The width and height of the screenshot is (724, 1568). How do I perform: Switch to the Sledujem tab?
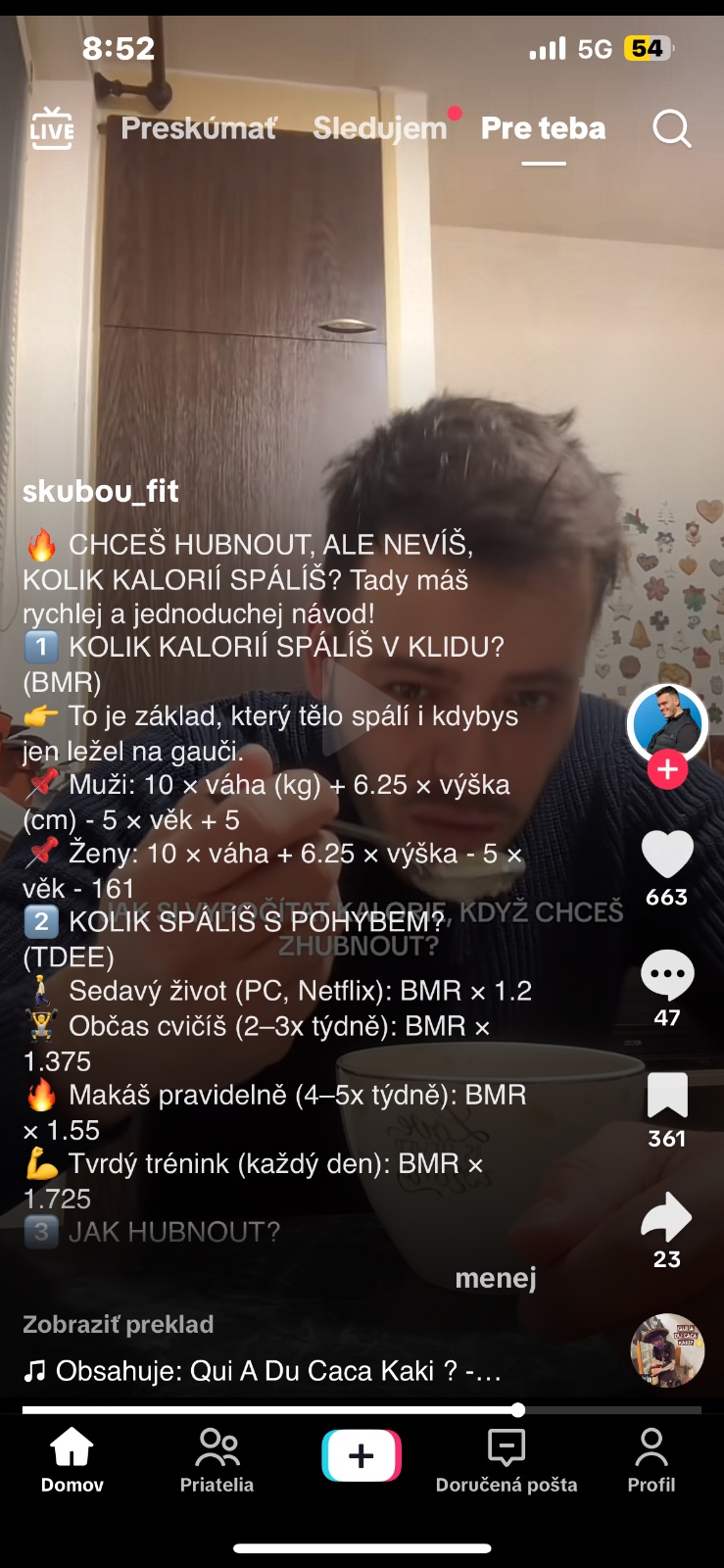379,128
